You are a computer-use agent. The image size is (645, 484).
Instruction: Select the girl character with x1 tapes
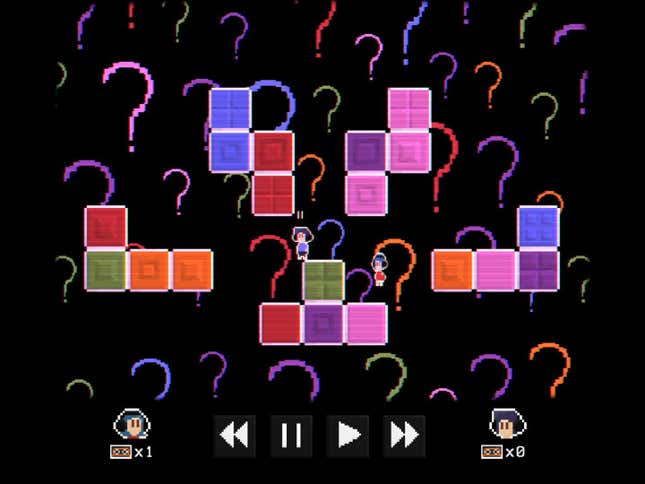point(130,426)
